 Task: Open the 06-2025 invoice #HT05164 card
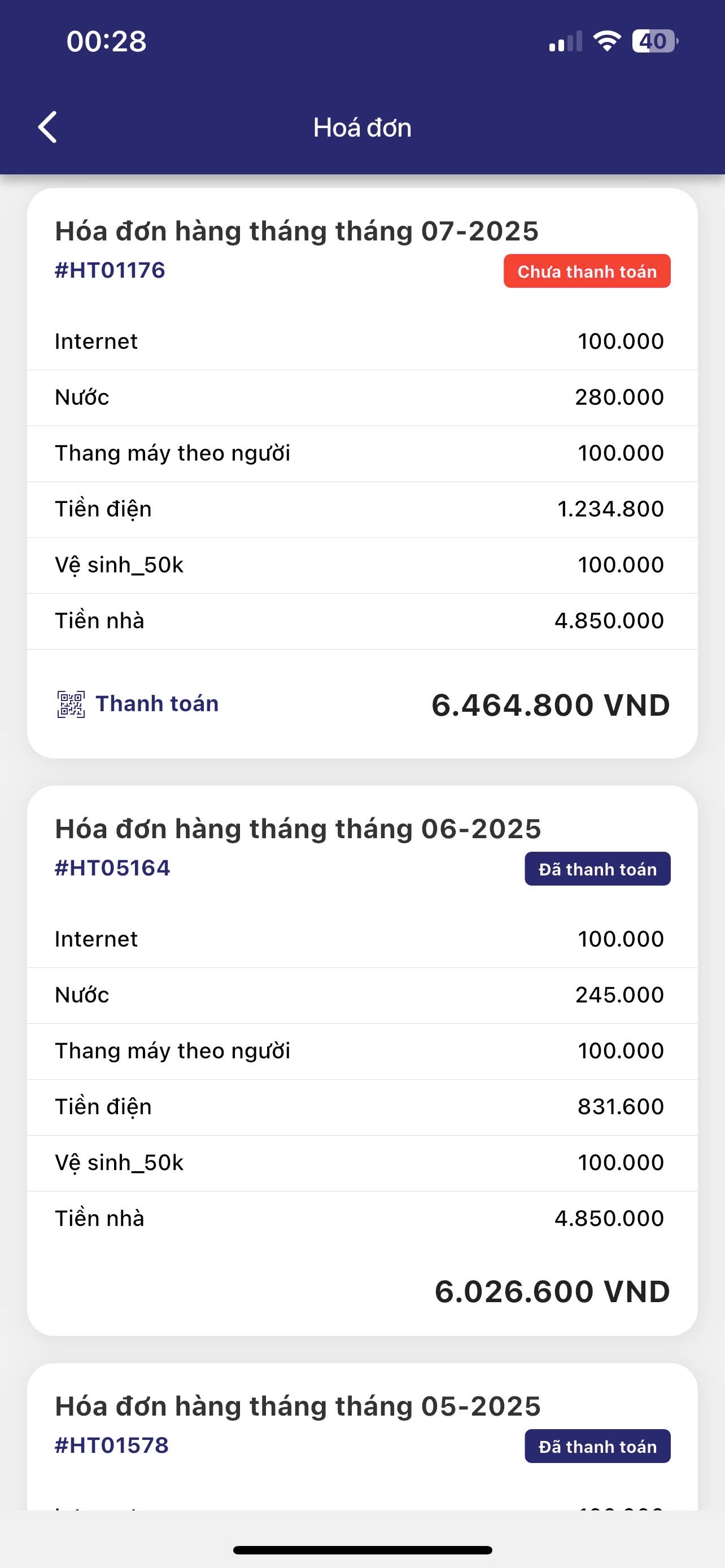point(298,830)
